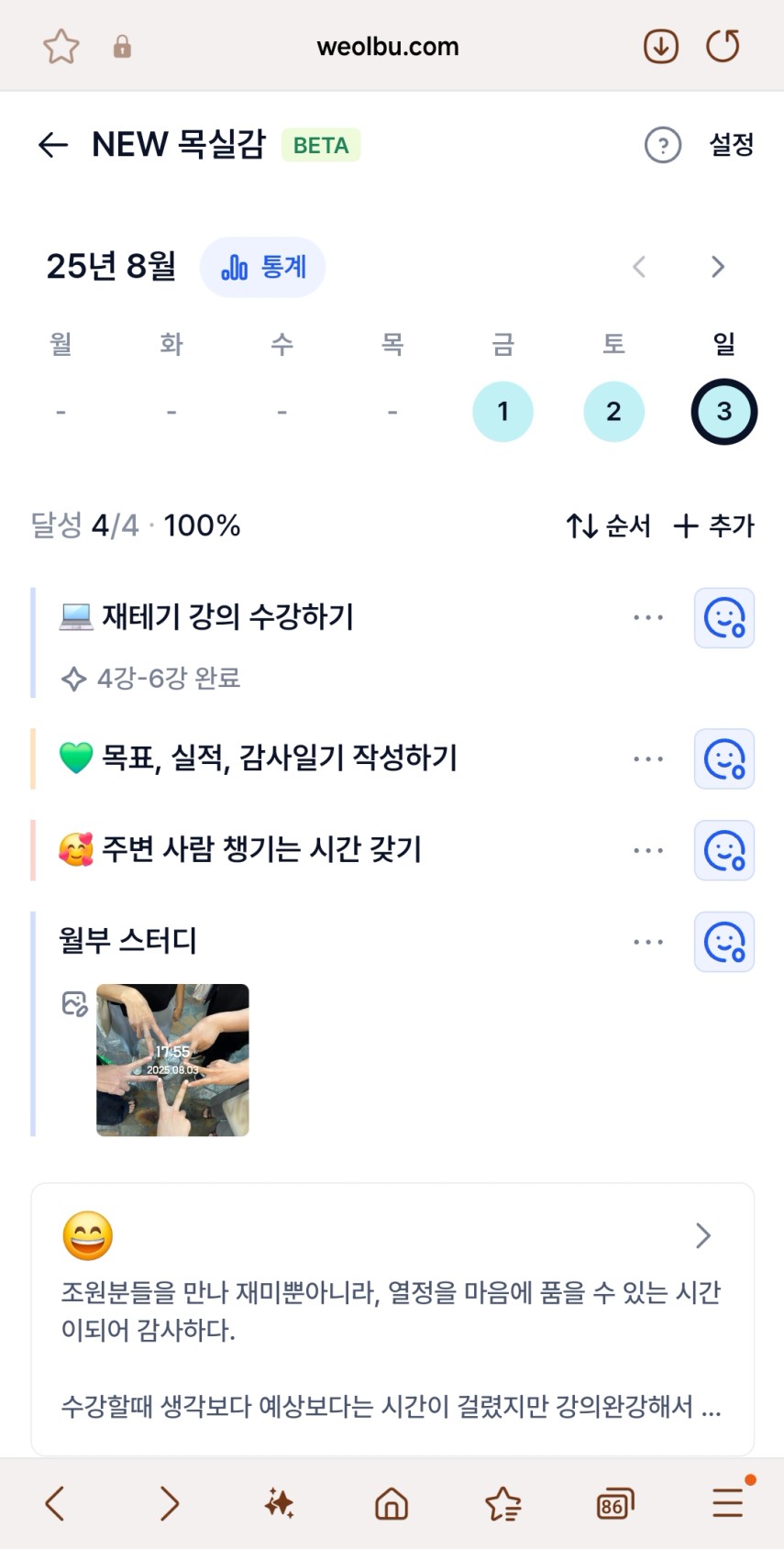The width and height of the screenshot is (784, 1549).
Task: Reload the weolbu.com page
Action: [723, 46]
